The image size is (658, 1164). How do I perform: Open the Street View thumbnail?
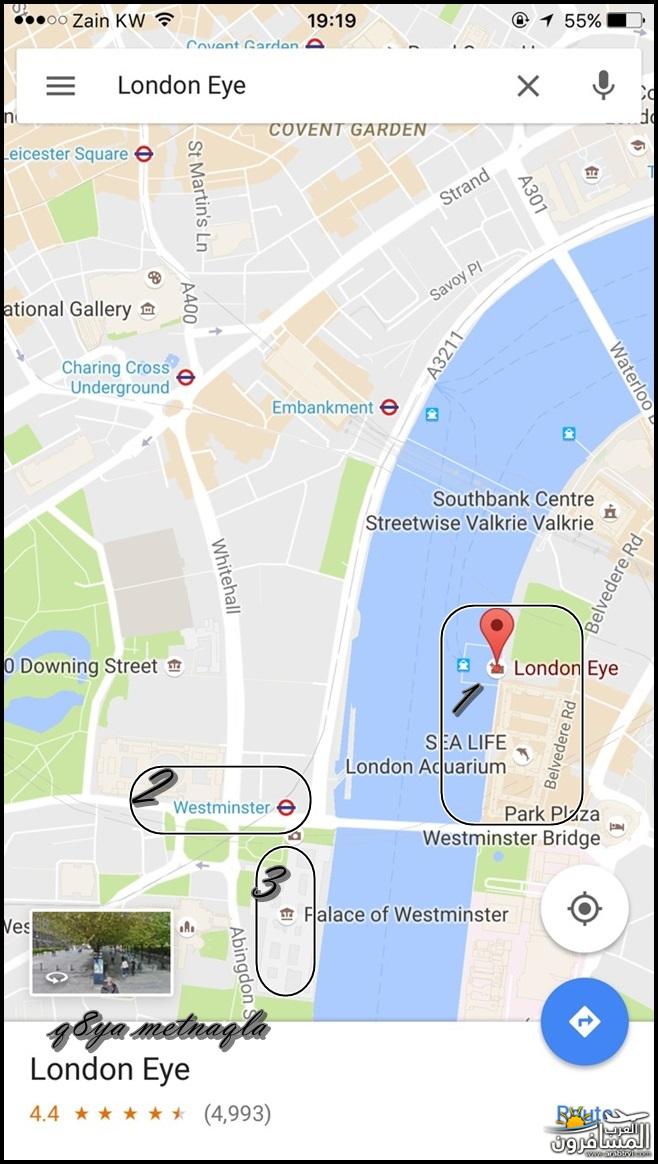(101, 952)
